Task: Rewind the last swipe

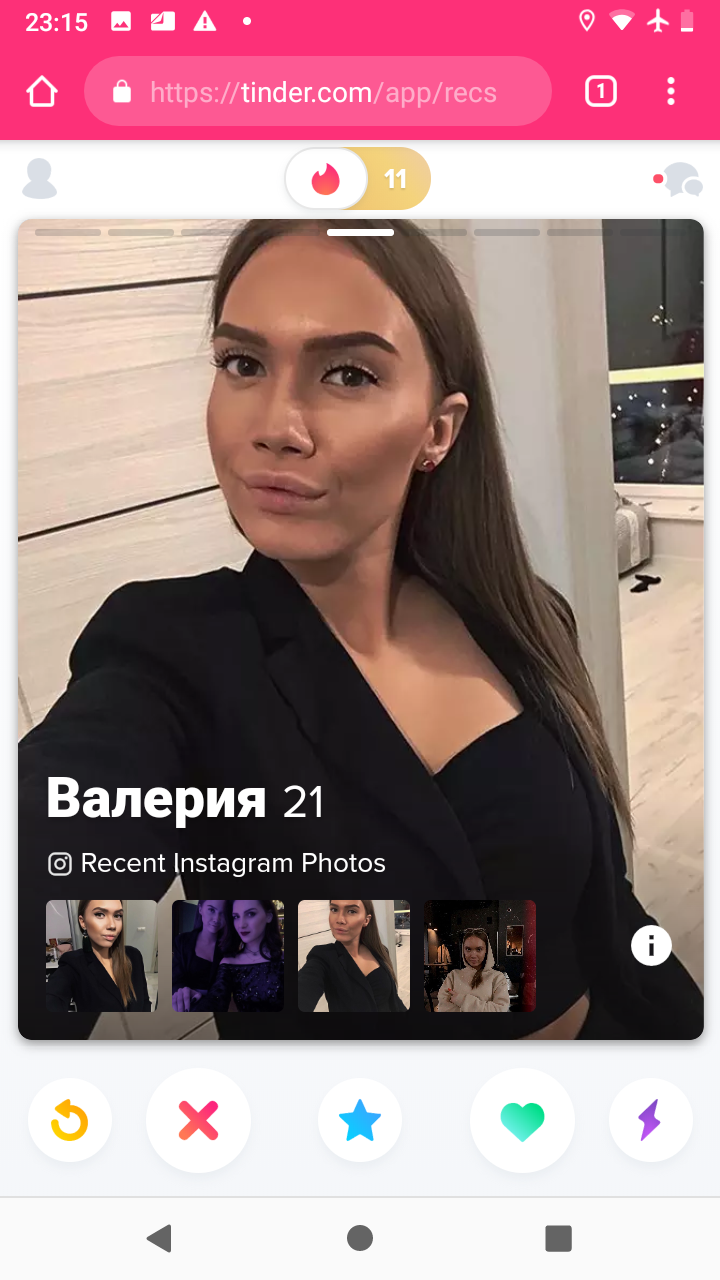Action: tap(70, 1121)
